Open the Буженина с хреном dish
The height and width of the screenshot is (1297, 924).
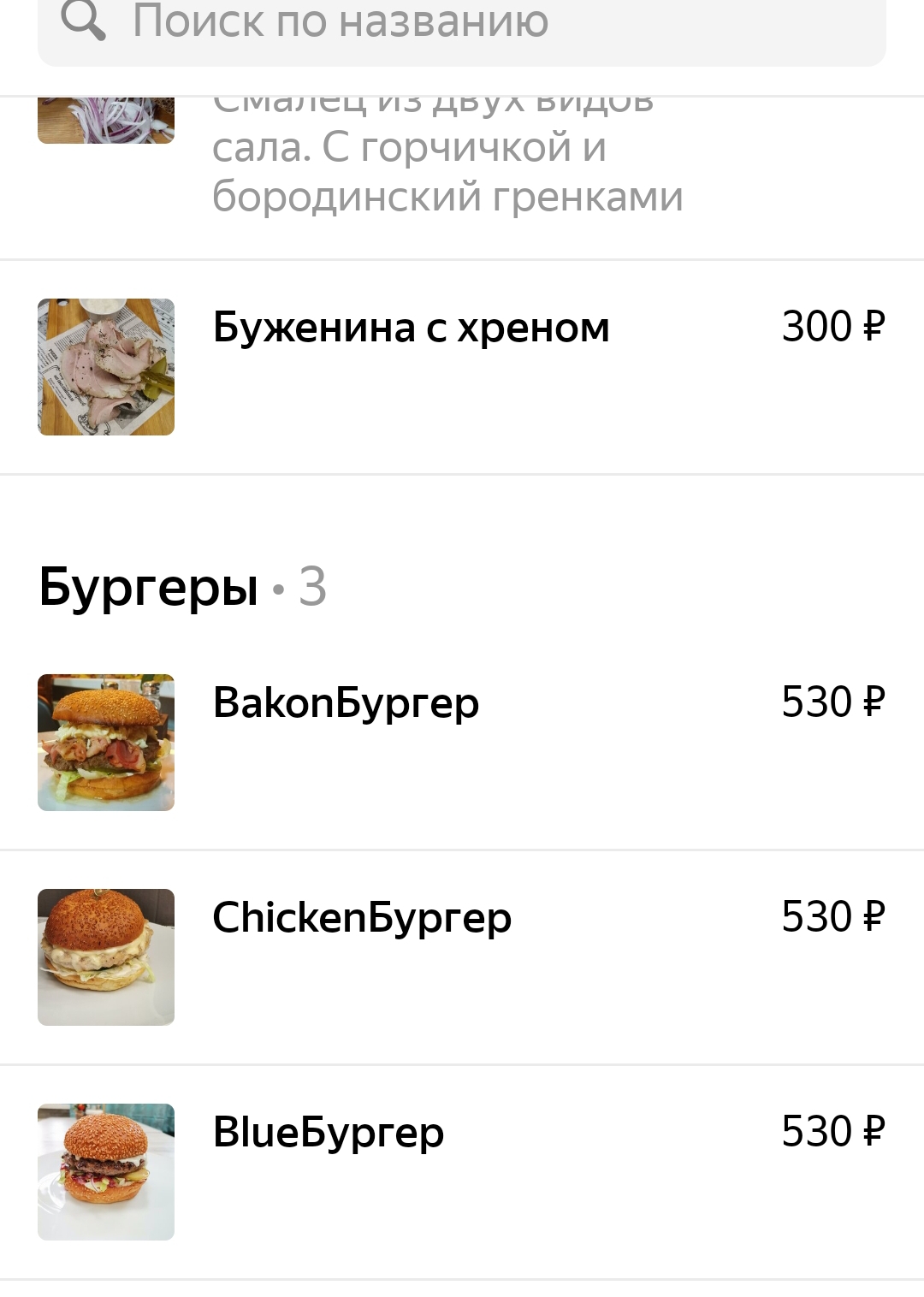pyautogui.click(x=411, y=329)
